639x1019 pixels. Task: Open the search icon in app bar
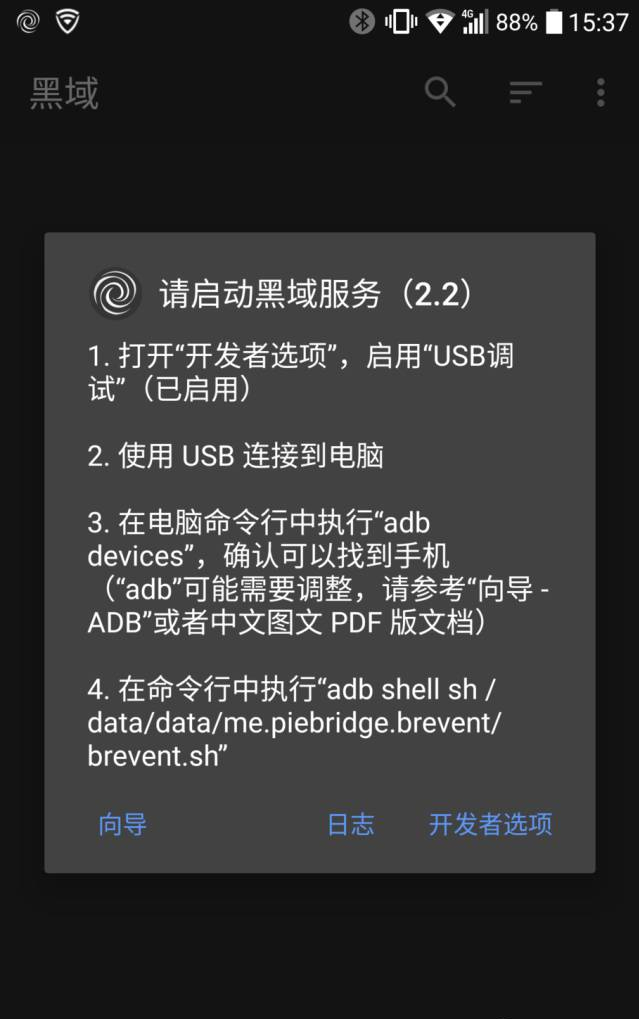pos(440,92)
